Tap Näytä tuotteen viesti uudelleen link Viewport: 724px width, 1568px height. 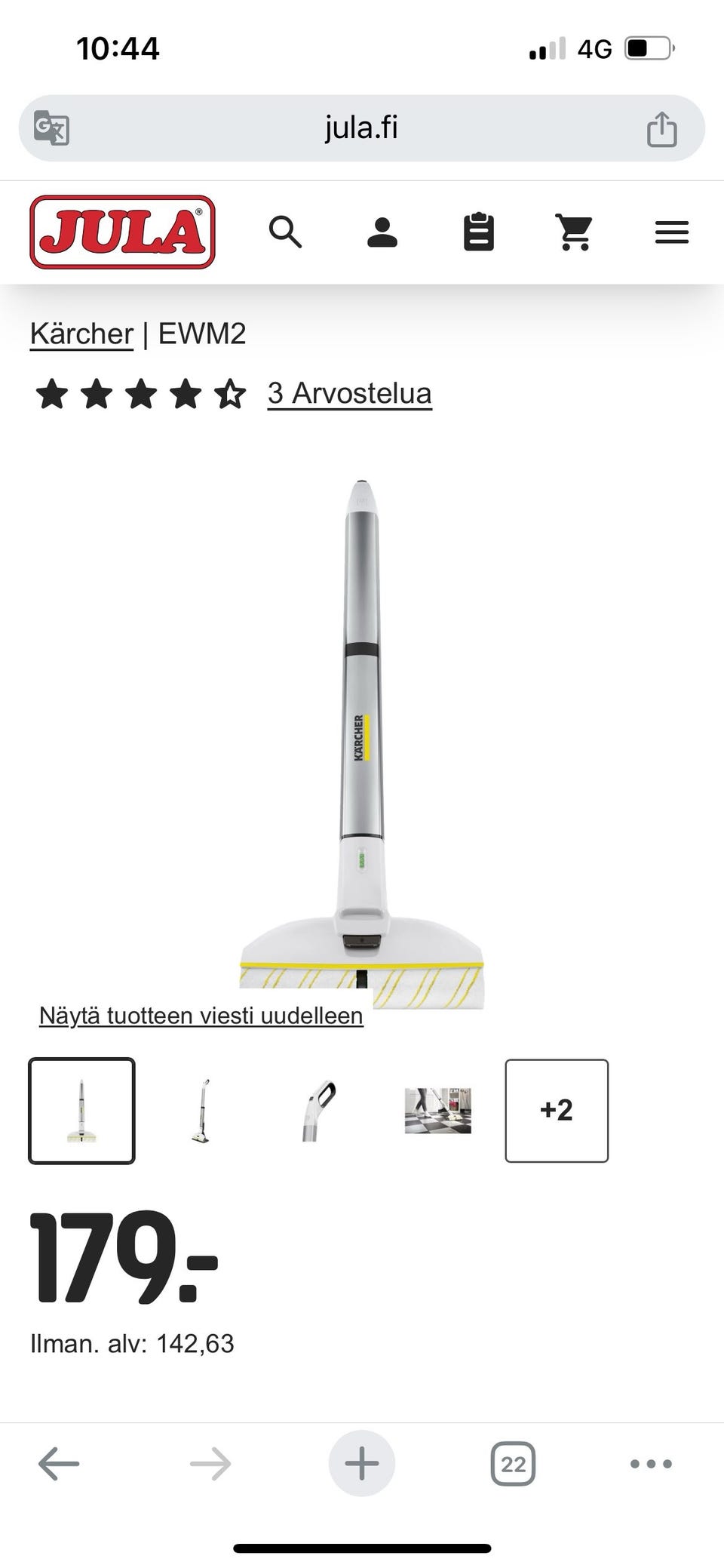pos(201,1016)
